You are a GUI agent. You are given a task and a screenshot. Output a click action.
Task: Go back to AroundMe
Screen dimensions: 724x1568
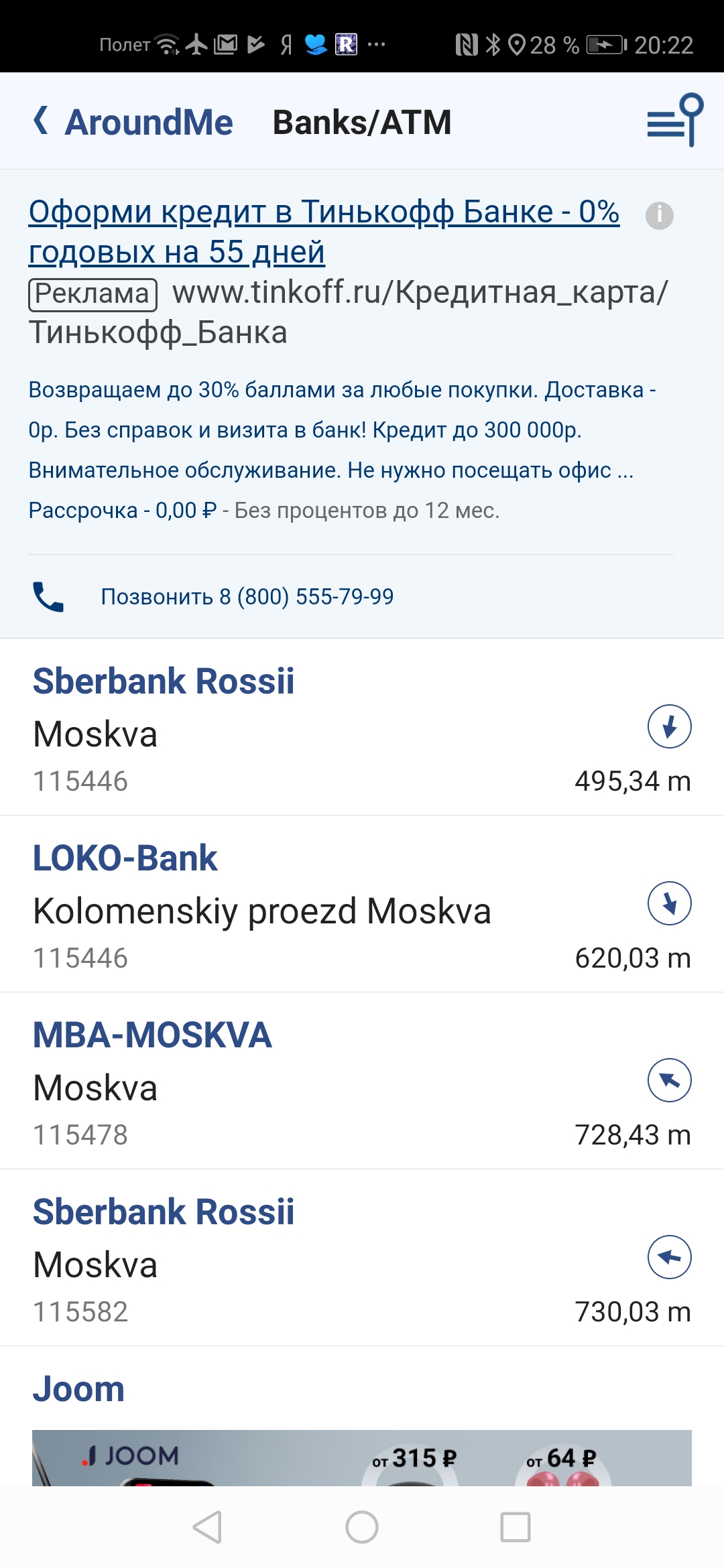click(134, 122)
